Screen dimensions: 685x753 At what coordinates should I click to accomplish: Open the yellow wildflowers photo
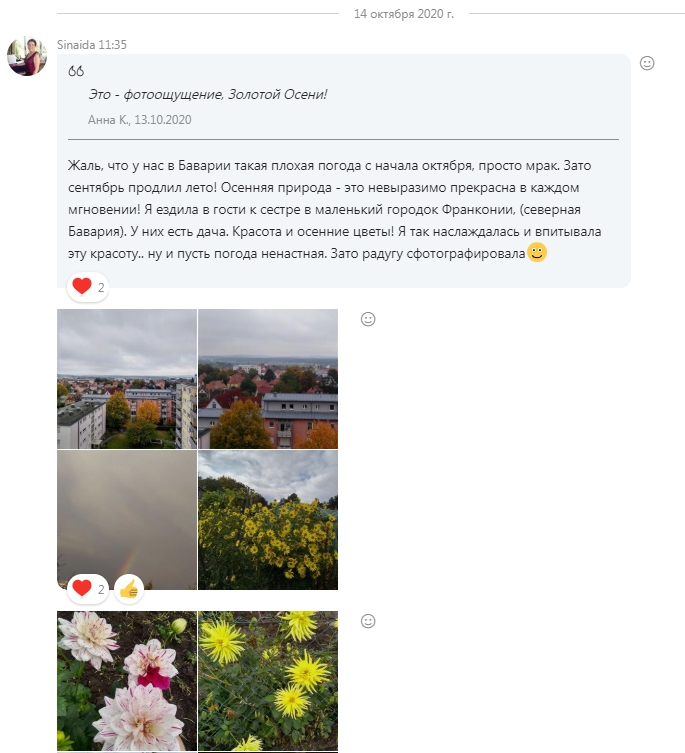(x=268, y=519)
